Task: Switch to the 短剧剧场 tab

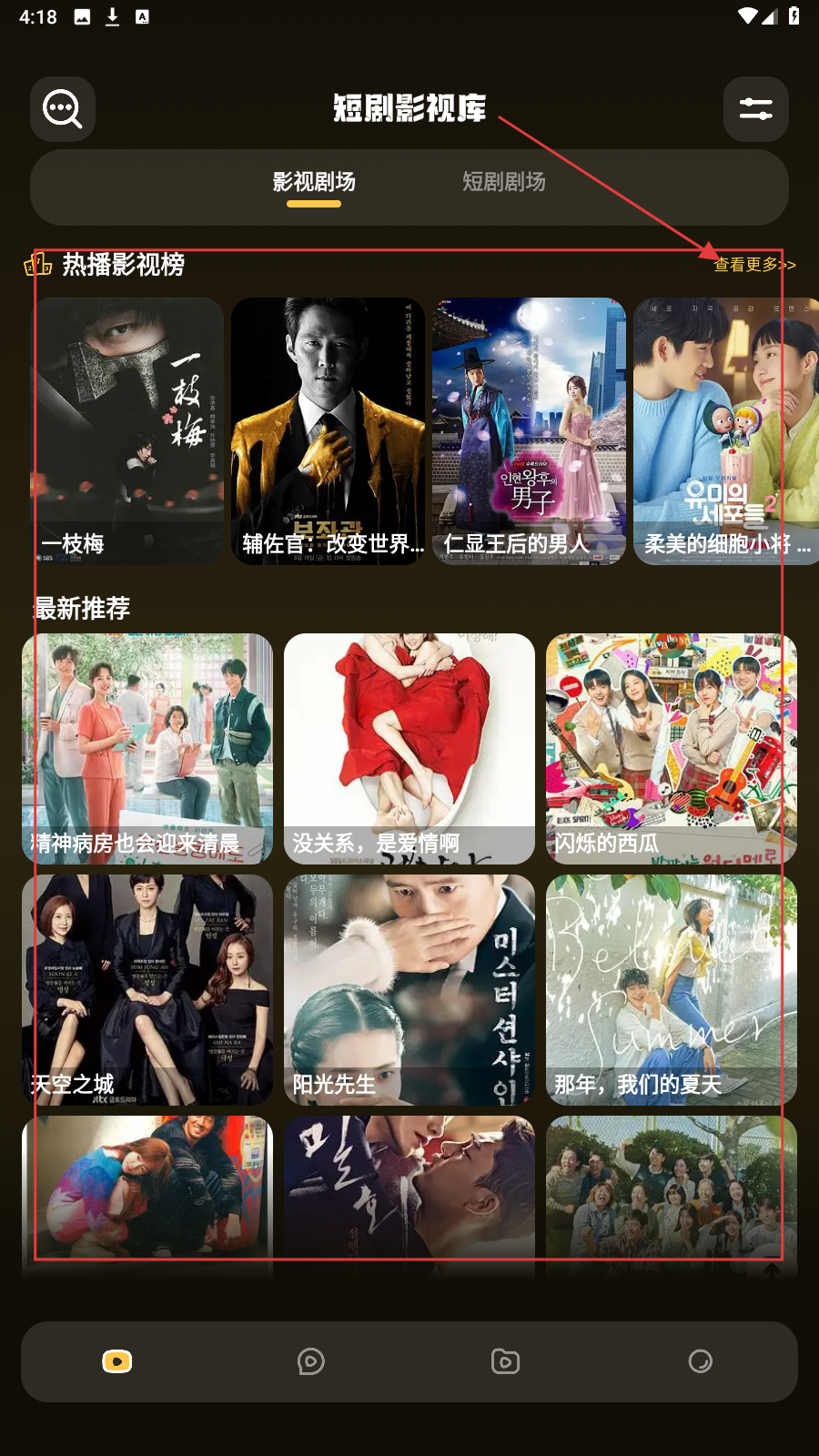Action: tap(503, 182)
